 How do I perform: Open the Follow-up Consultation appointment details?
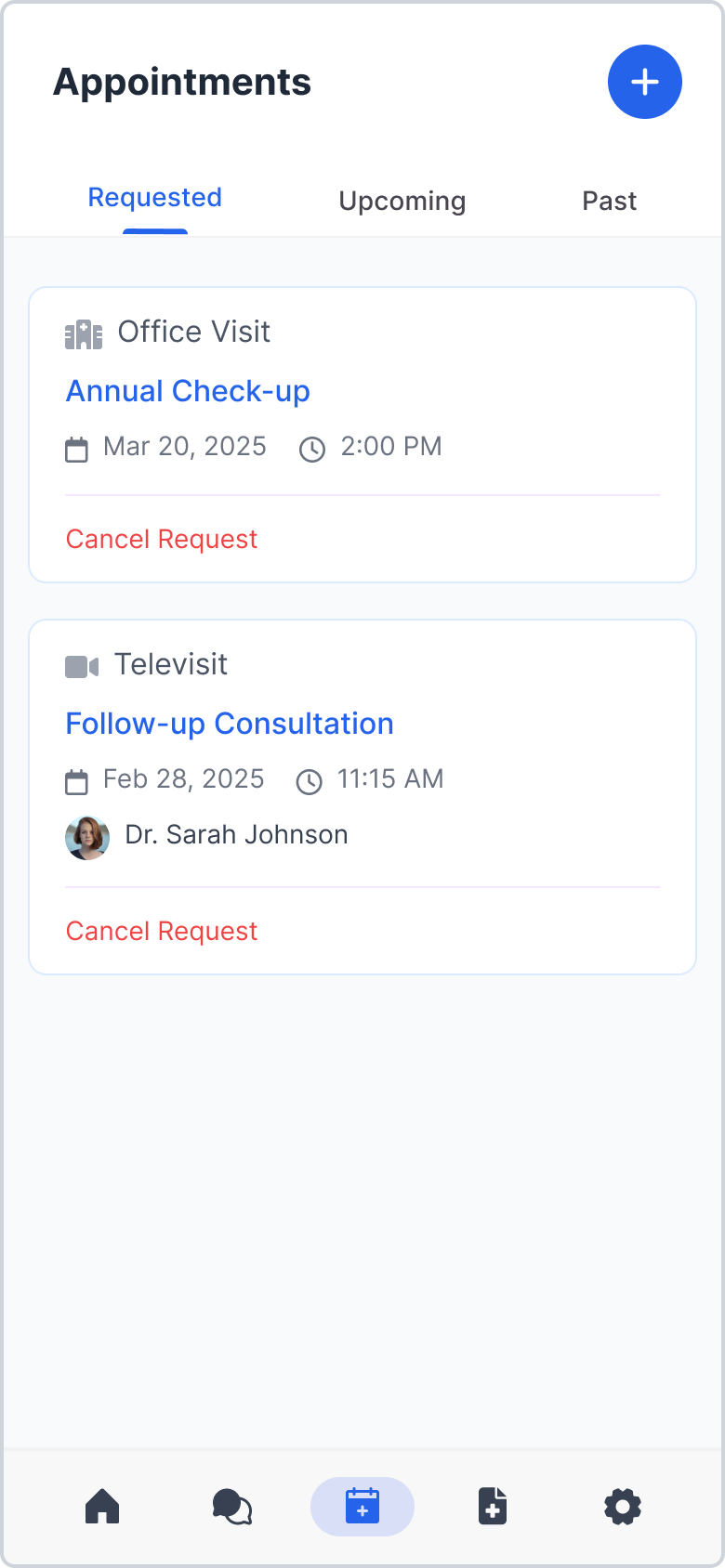(x=230, y=724)
